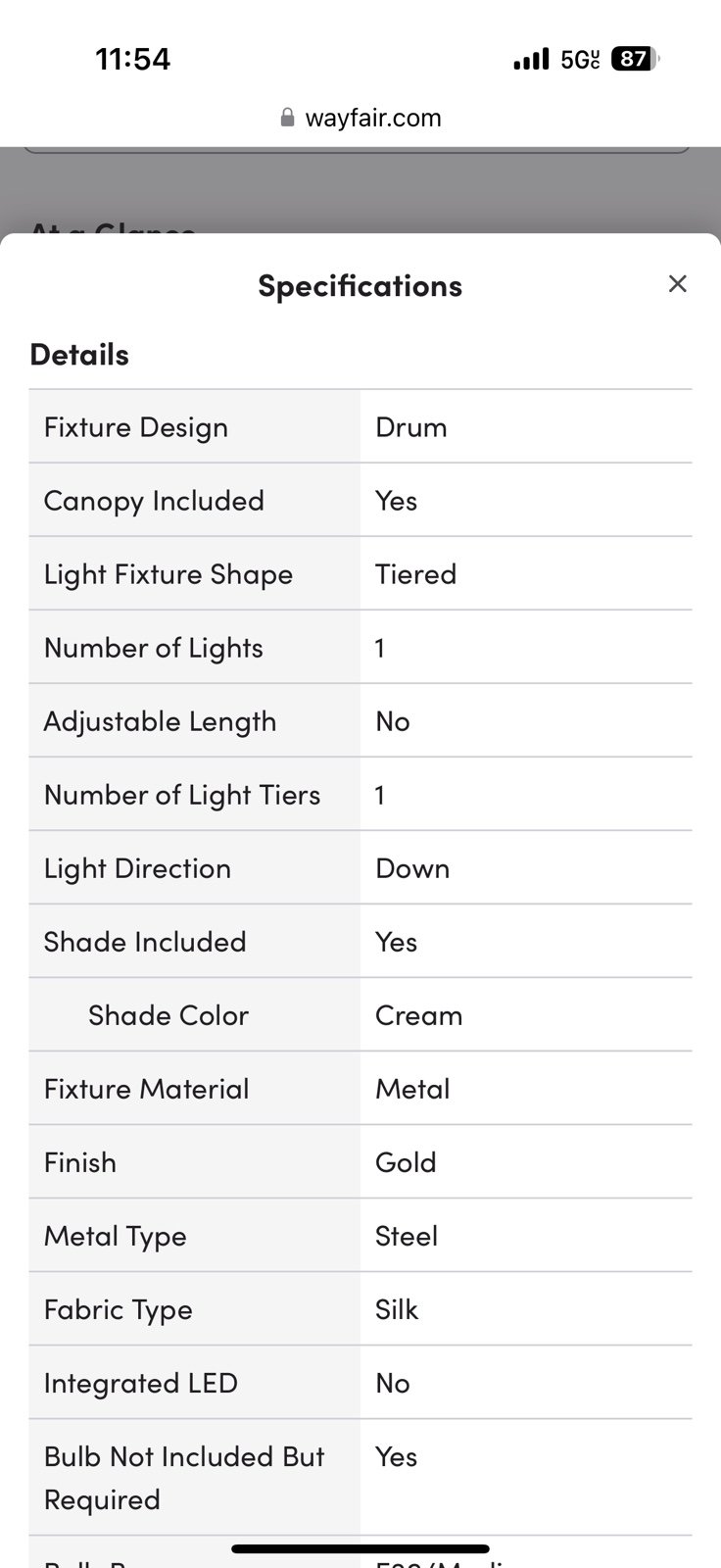721x1568 pixels.
Task: Tap the wayfair.com address bar
Action: pos(360,119)
